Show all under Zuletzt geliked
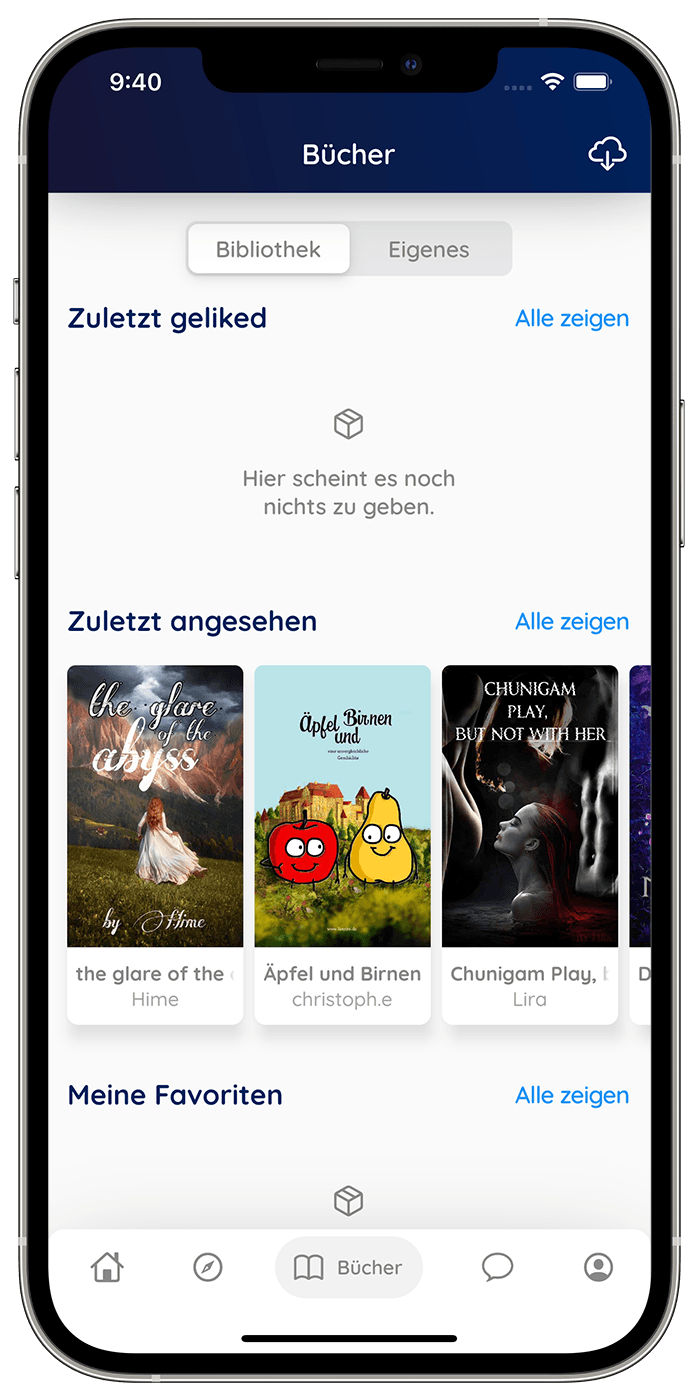 tap(572, 318)
